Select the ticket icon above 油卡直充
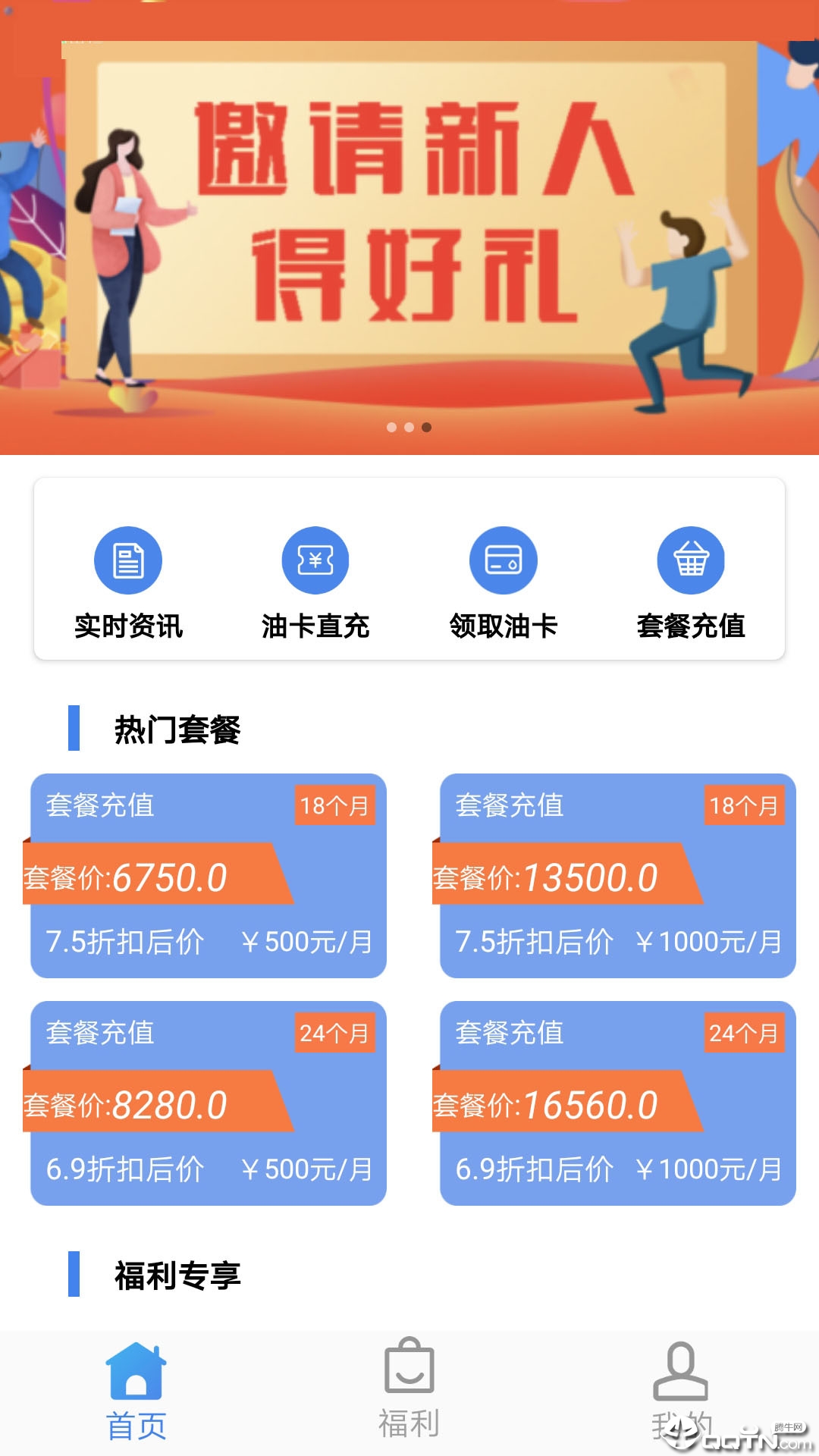 [x=316, y=559]
